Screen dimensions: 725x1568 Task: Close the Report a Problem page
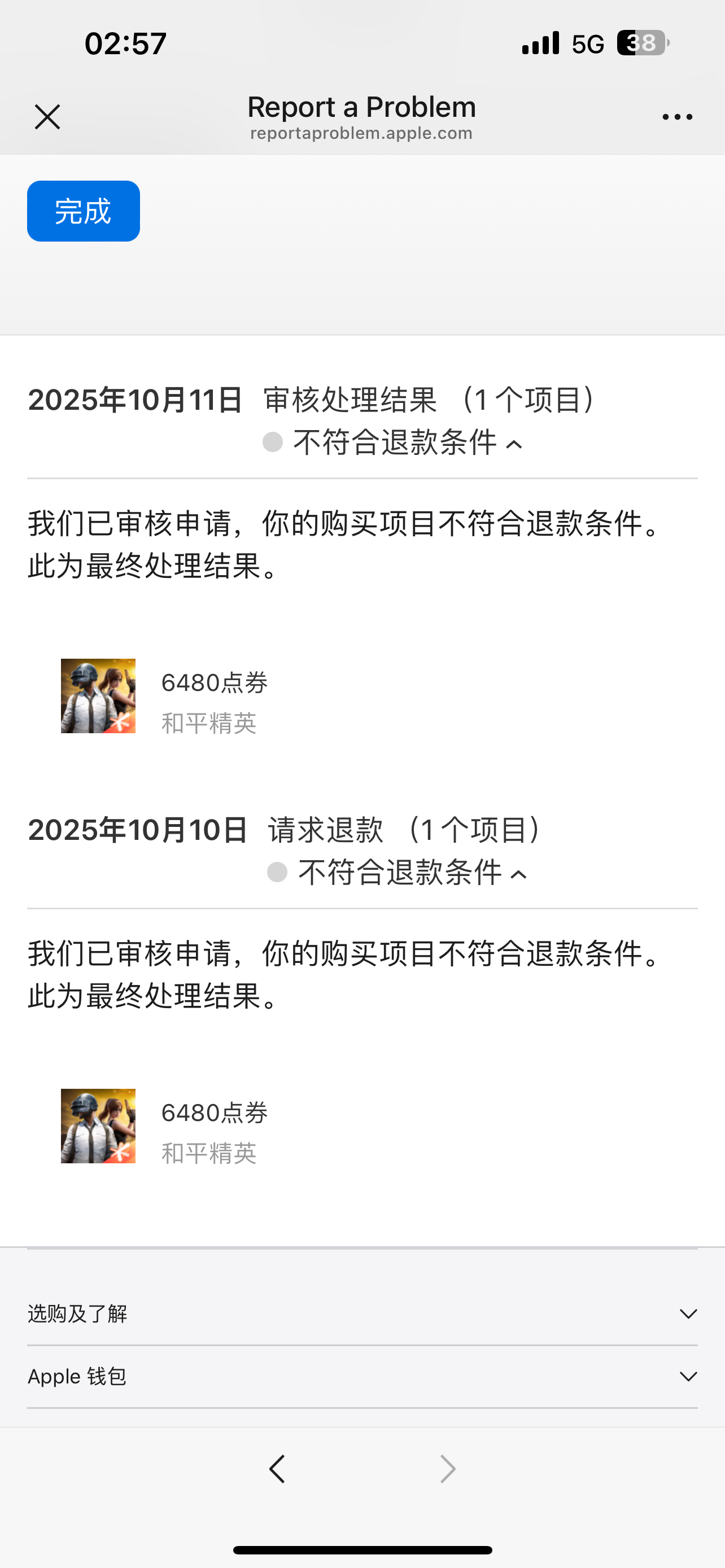pos(47,117)
